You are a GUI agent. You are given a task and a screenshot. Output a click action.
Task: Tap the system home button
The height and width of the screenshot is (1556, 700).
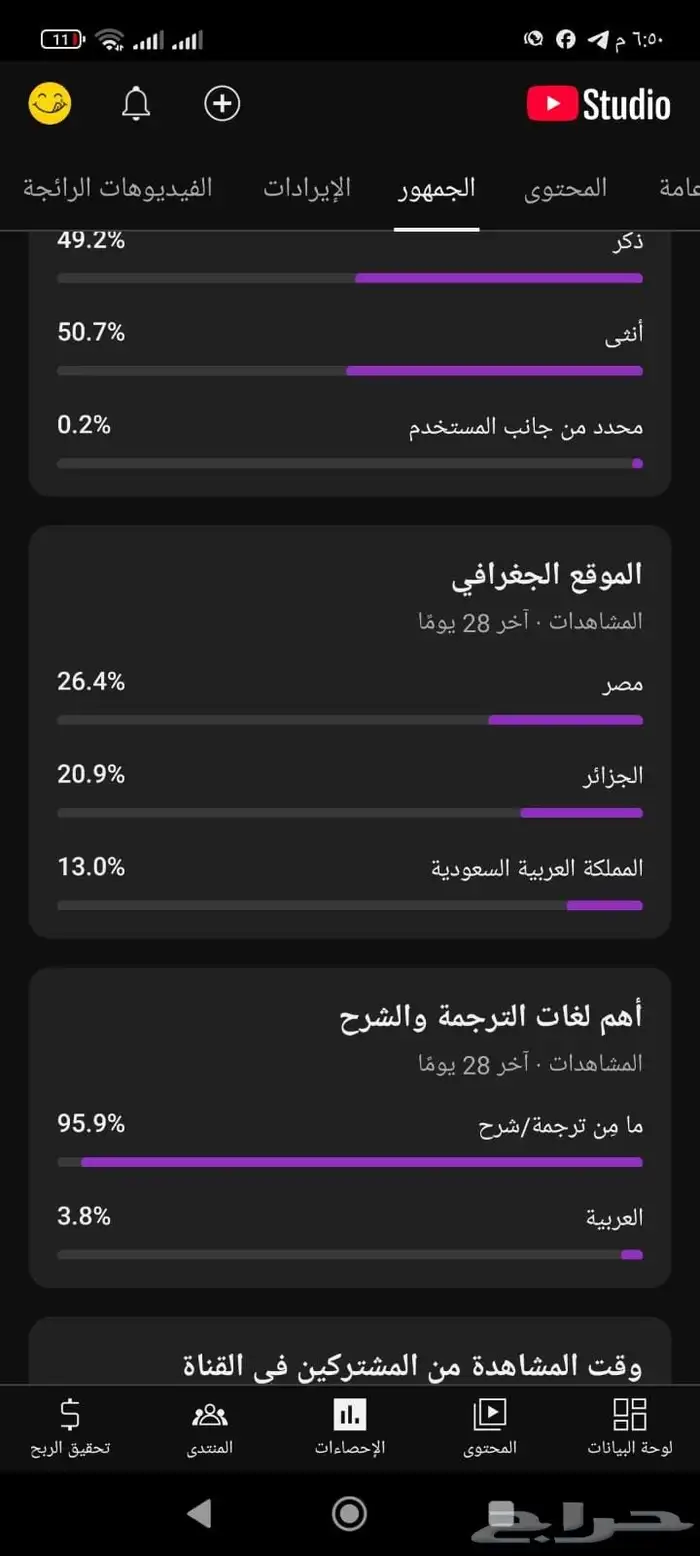click(349, 1514)
